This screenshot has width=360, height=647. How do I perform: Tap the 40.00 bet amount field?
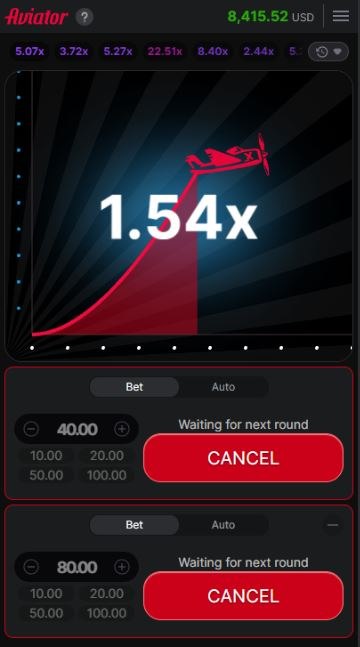point(77,430)
